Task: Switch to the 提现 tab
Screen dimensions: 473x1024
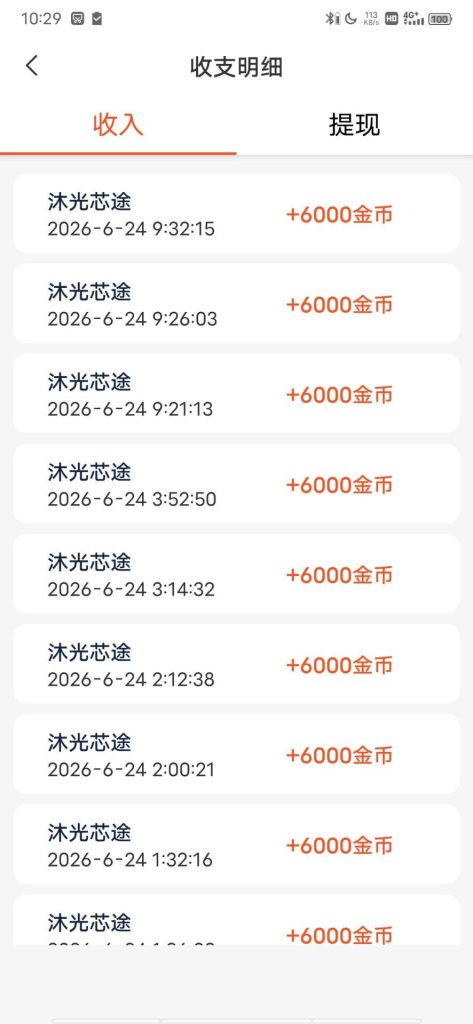Action: (x=354, y=124)
